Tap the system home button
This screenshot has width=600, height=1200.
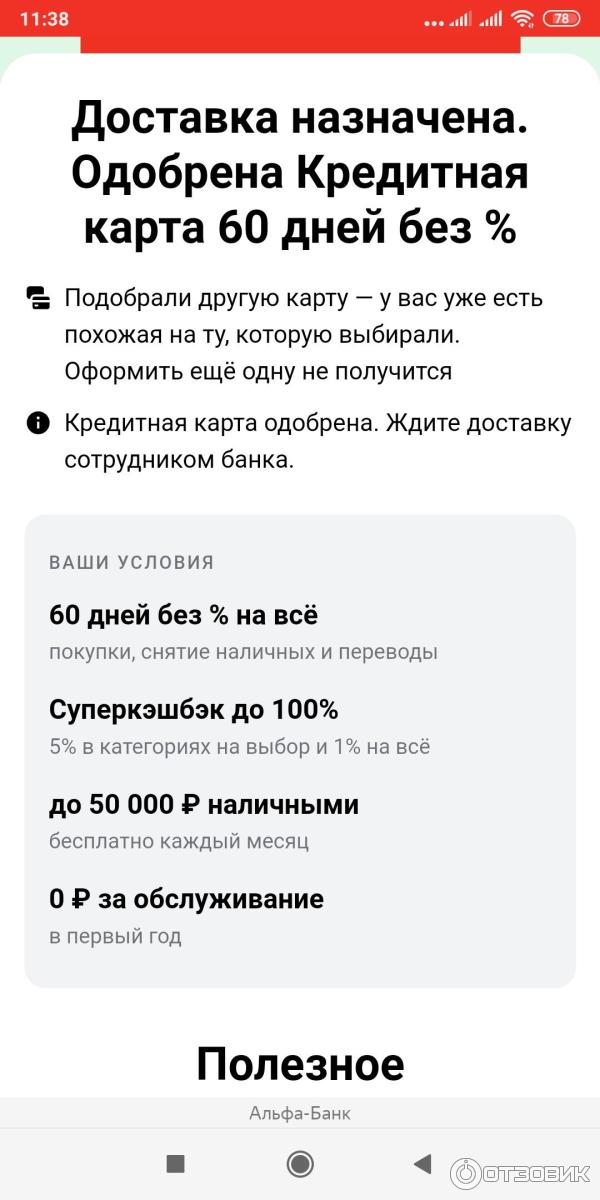coord(300,1163)
